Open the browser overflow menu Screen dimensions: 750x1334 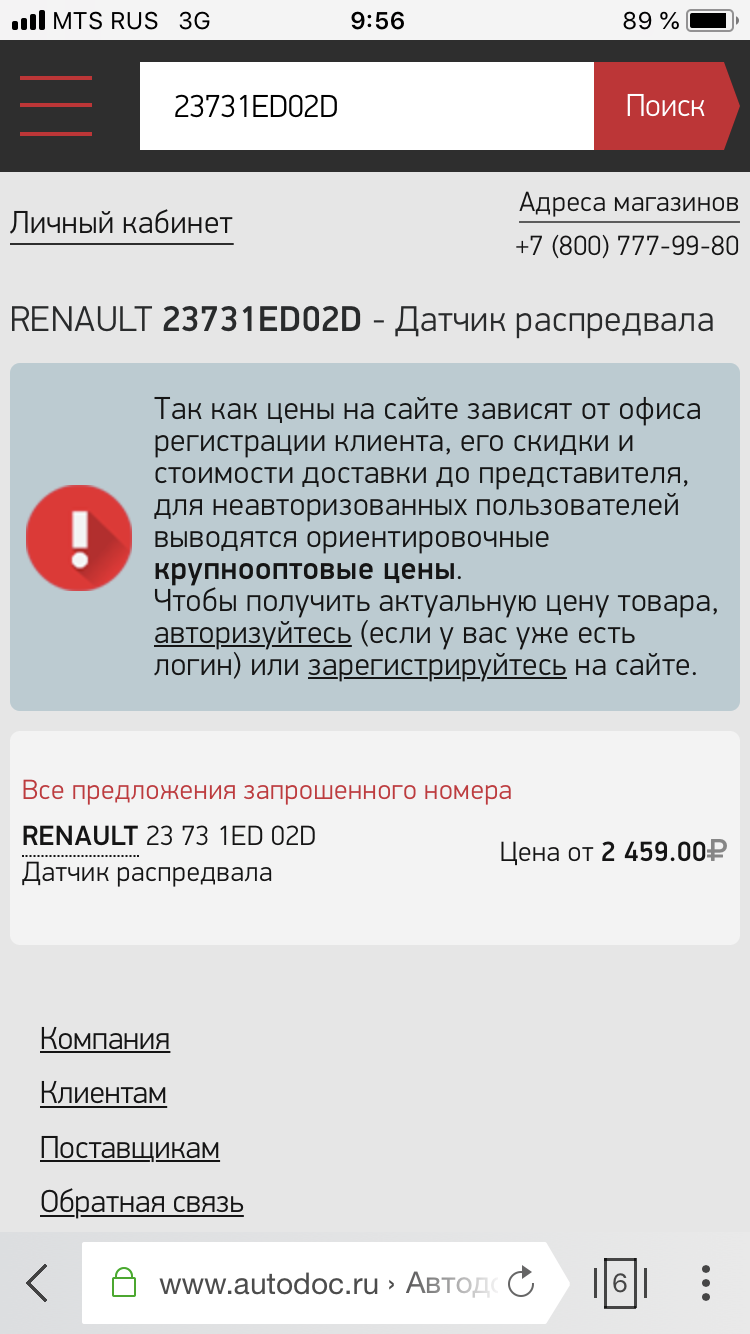(706, 1283)
